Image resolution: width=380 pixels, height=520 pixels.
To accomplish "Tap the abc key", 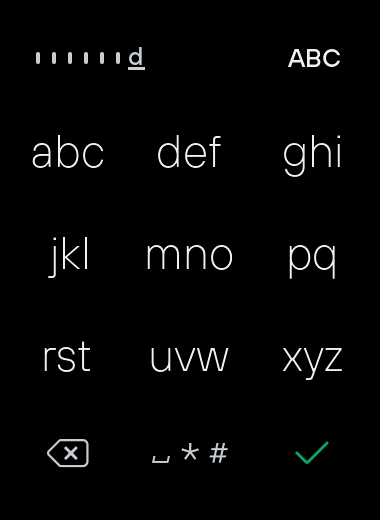I will (x=68, y=153).
